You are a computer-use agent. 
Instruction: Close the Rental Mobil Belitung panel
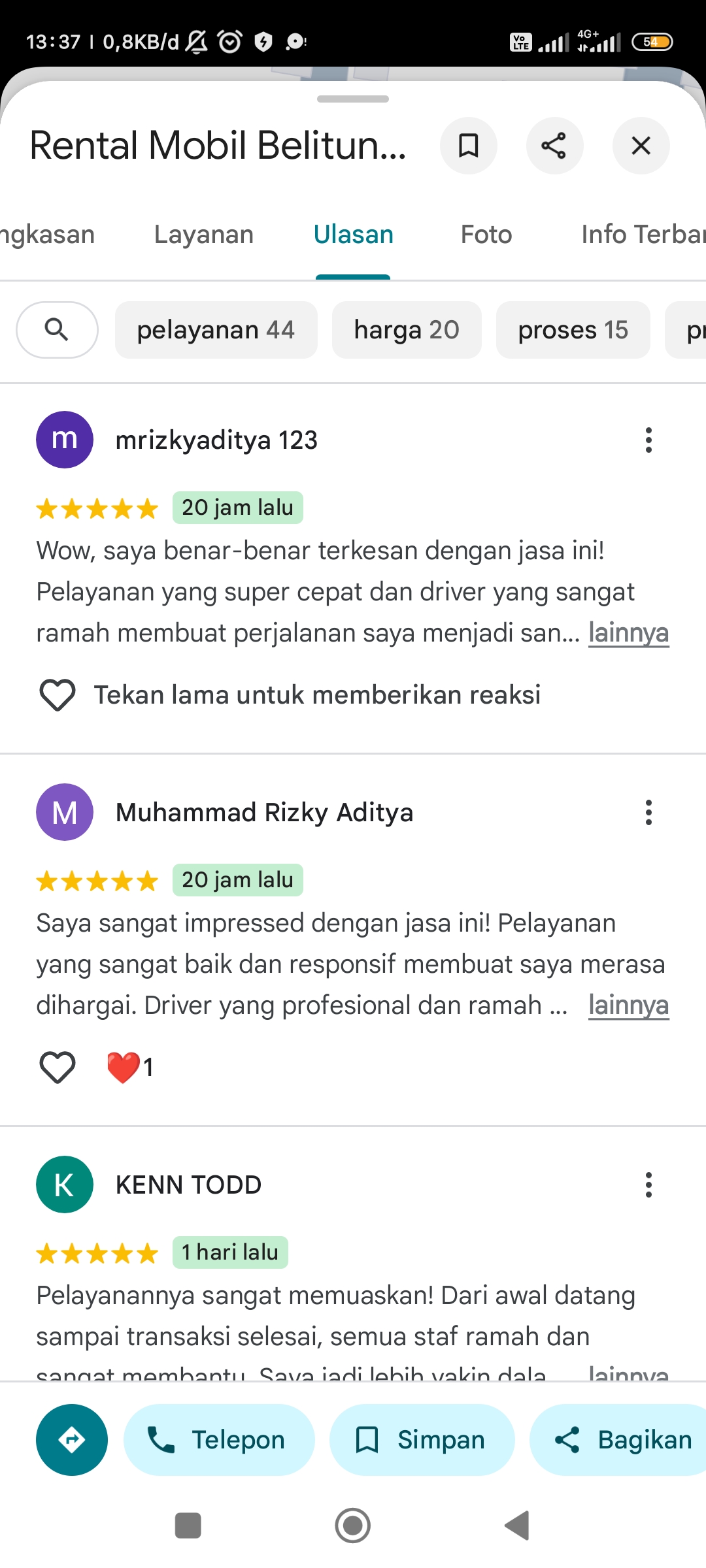641,146
